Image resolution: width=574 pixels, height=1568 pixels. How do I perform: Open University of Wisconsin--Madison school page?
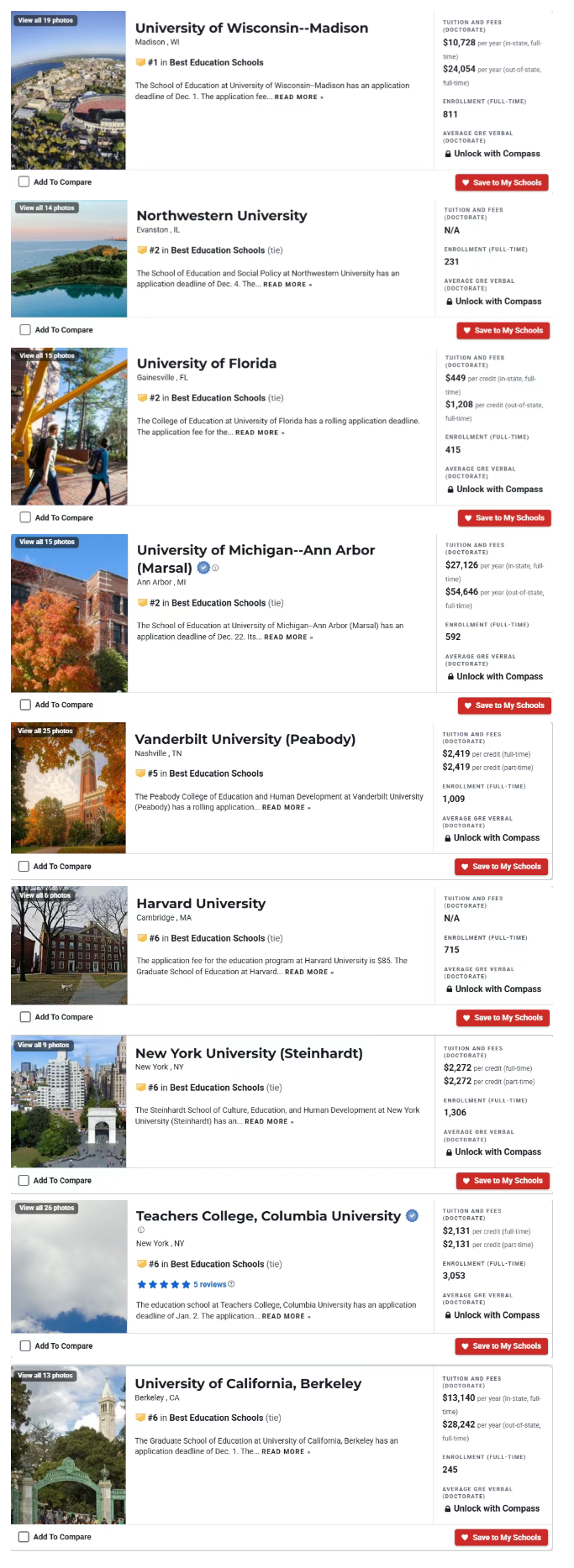pyautogui.click(x=251, y=28)
